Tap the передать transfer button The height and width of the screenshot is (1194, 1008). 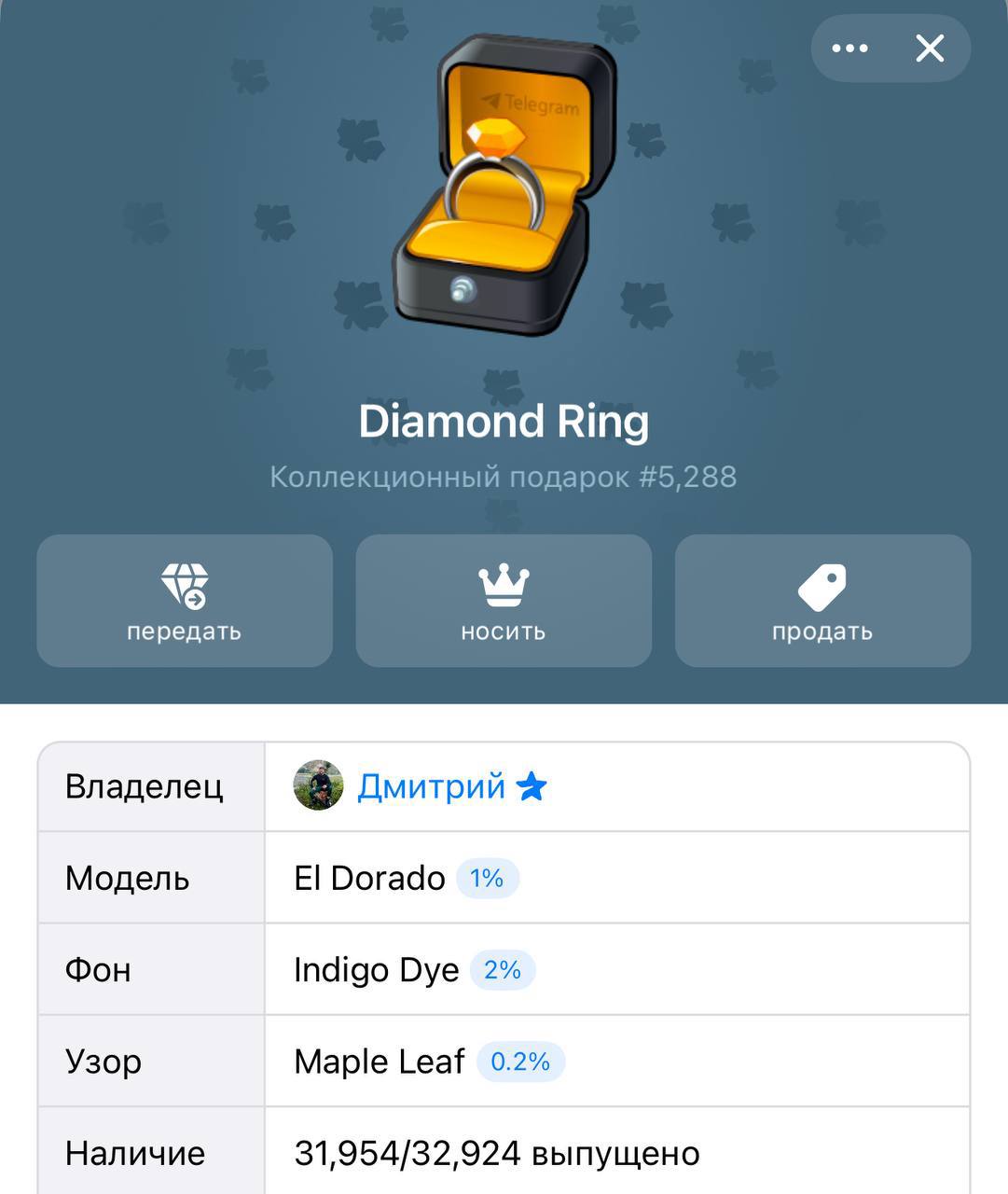pyautogui.click(x=185, y=601)
